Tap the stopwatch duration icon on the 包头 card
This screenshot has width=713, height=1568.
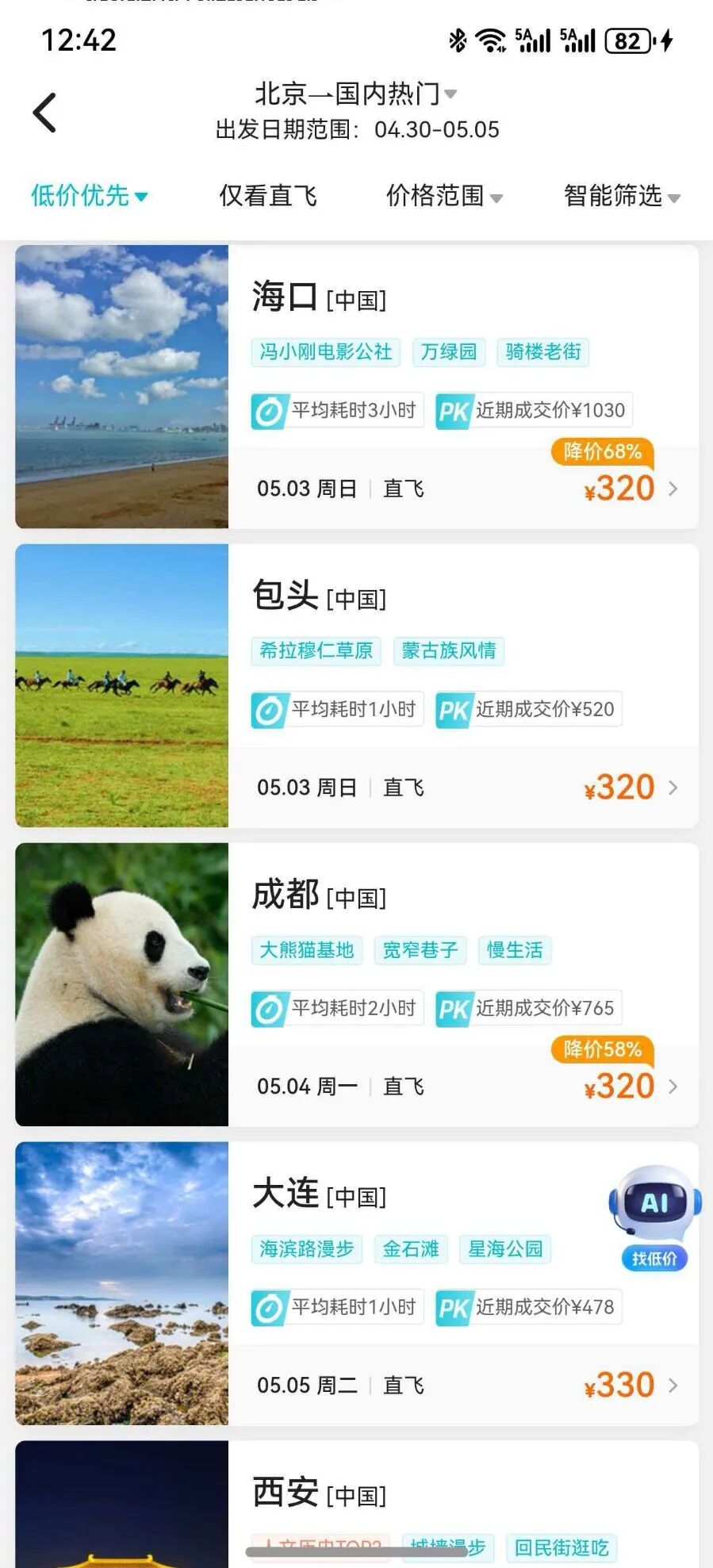pos(270,709)
